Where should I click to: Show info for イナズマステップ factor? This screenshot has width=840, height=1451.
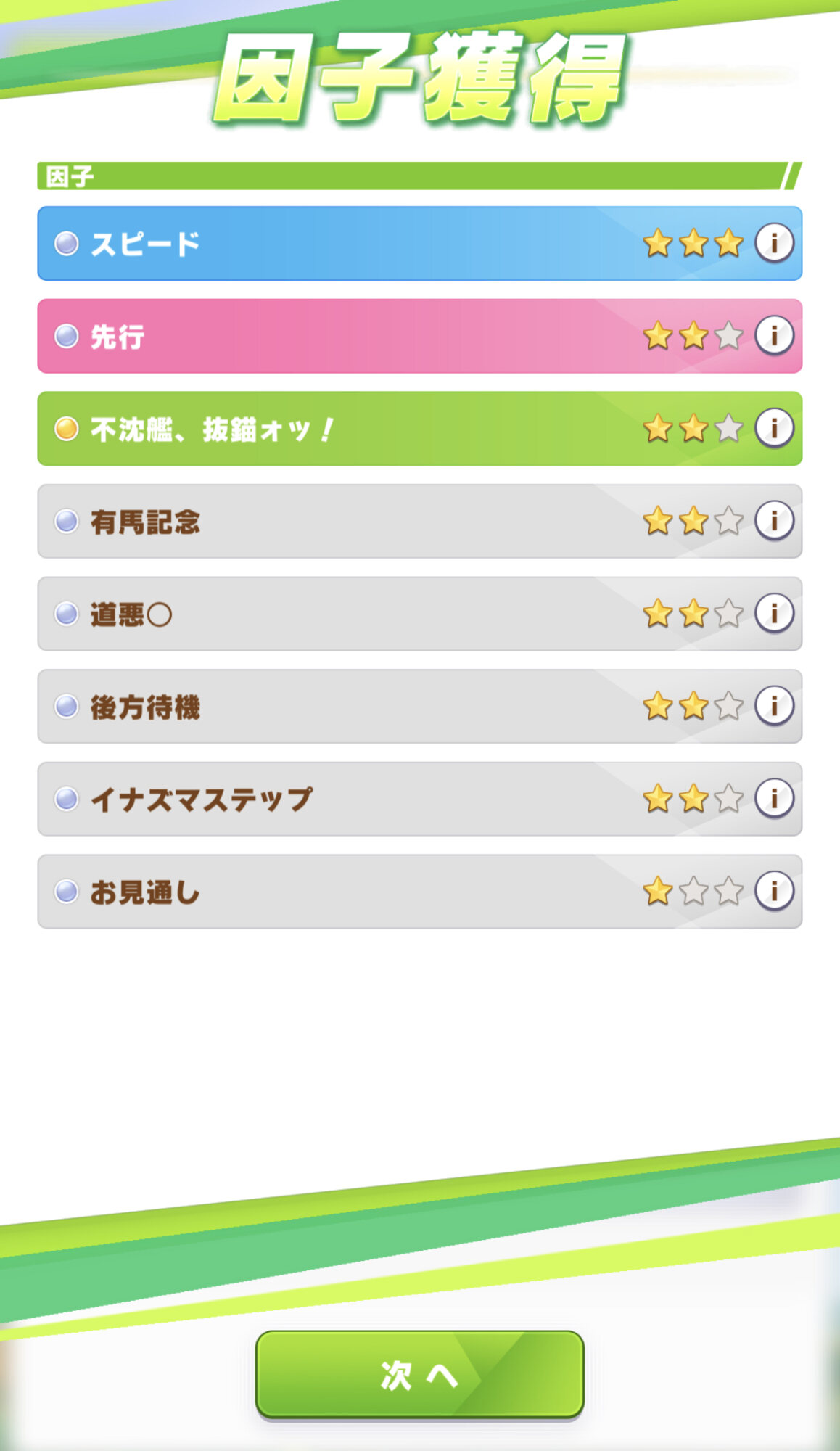point(774,798)
